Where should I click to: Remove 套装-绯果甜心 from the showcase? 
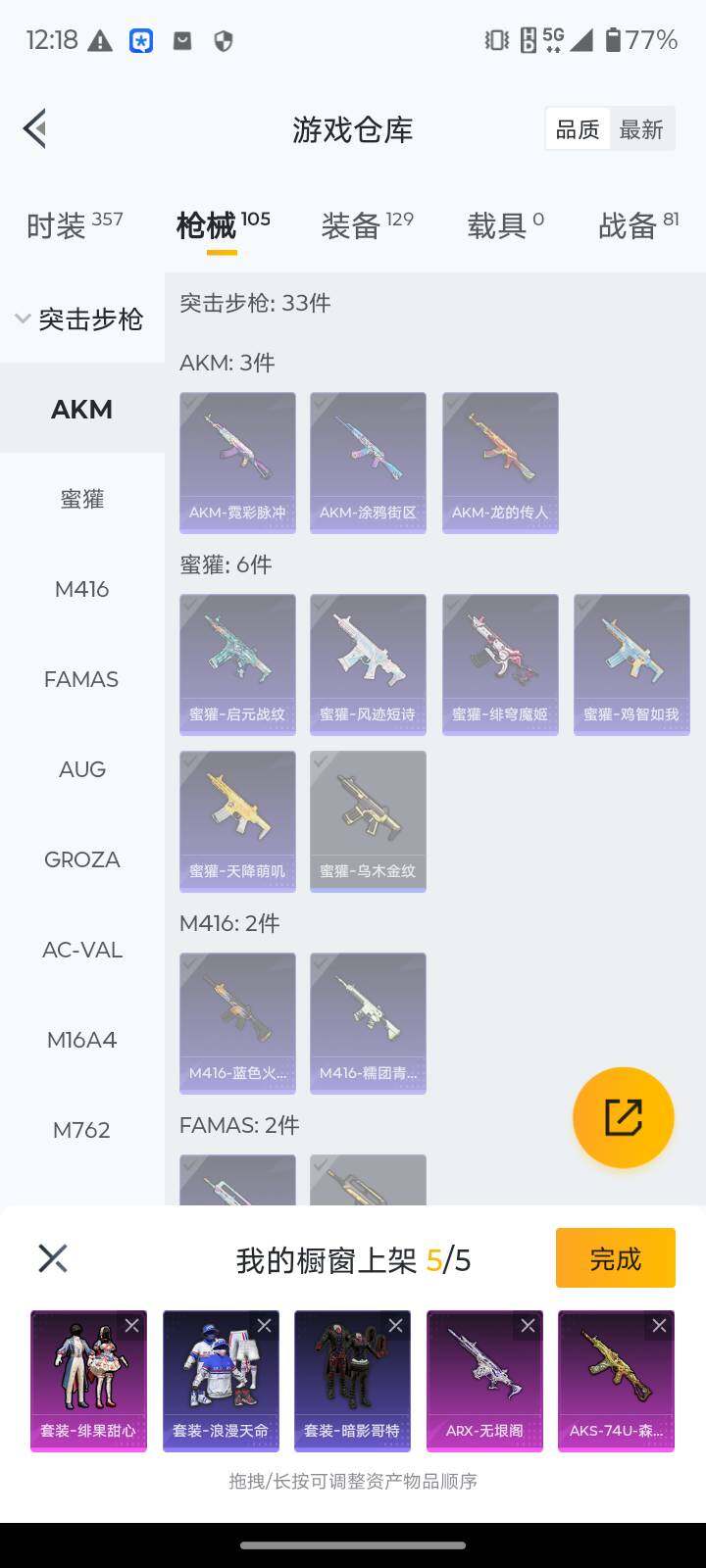[131, 1326]
